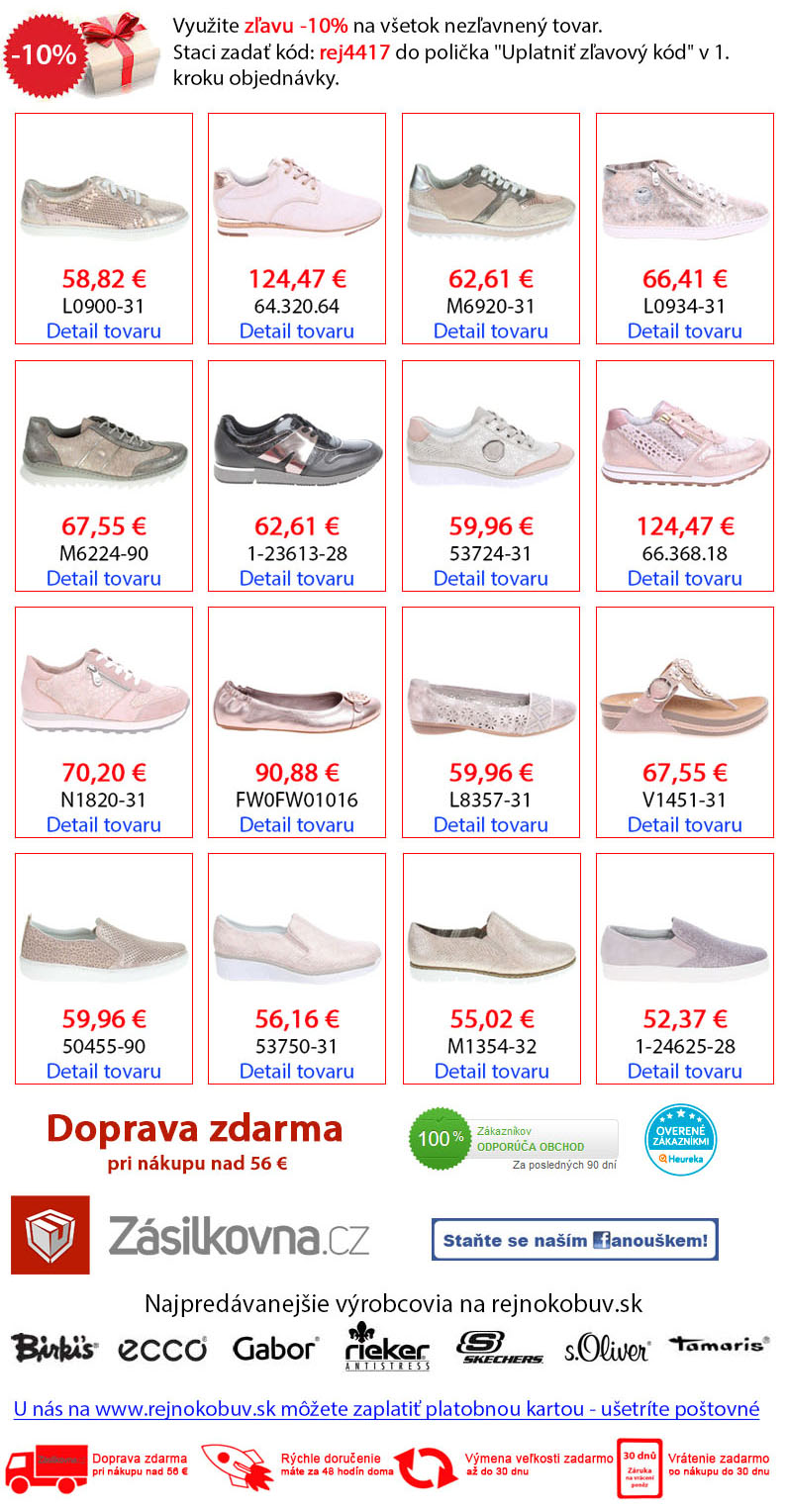Open Detail tovaru for 1-23613-28
This screenshot has width=787, height=1512.
(x=296, y=578)
